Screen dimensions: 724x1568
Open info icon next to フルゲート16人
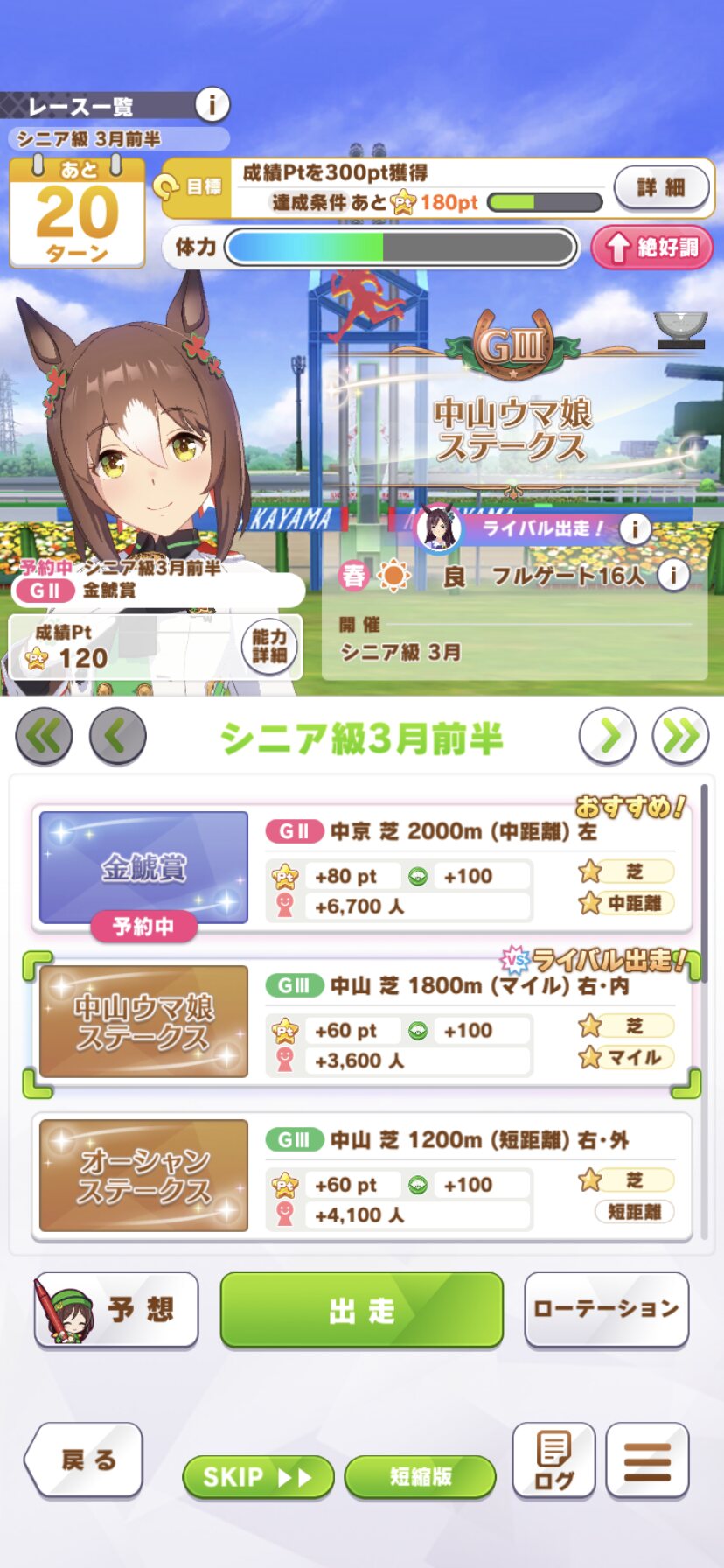pyautogui.click(x=672, y=576)
